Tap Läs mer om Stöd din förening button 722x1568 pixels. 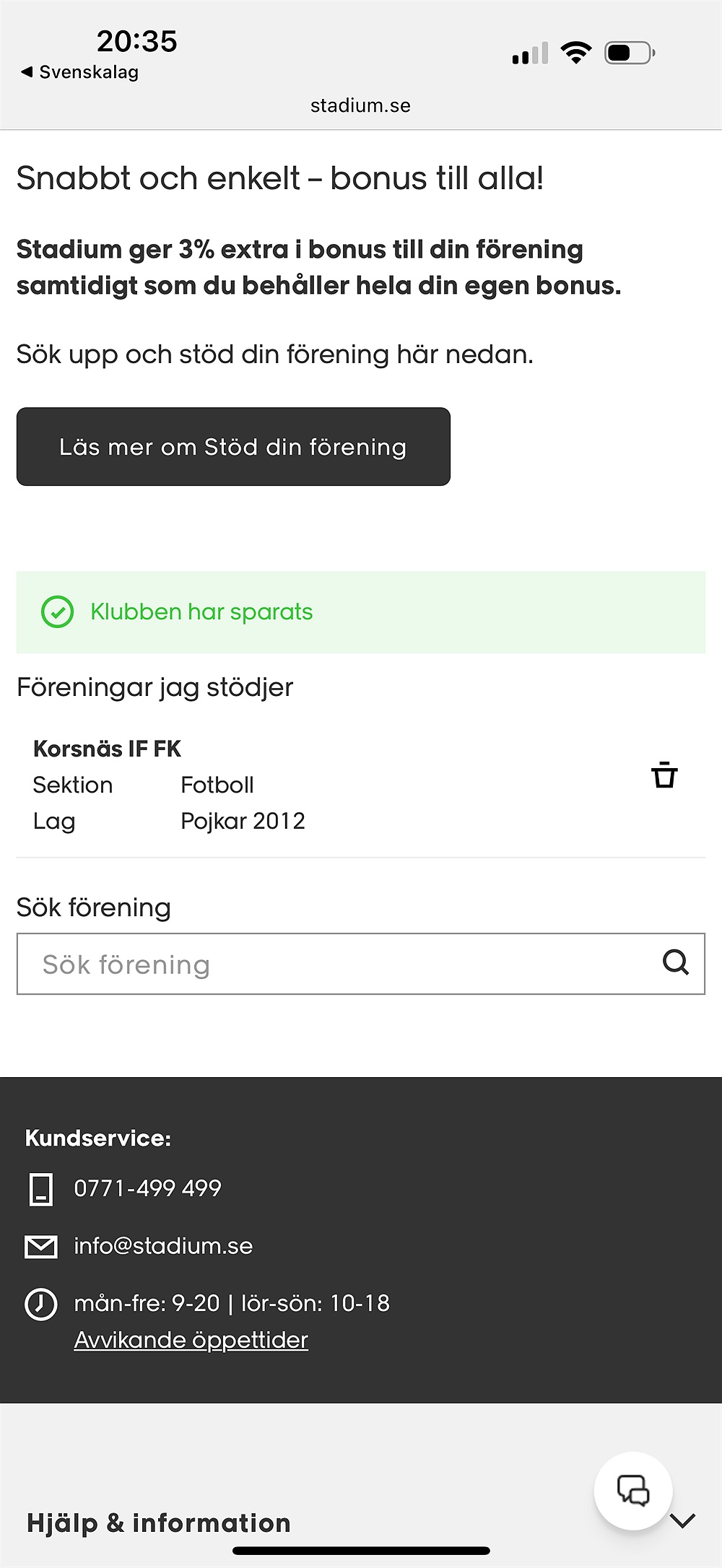coord(233,446)
